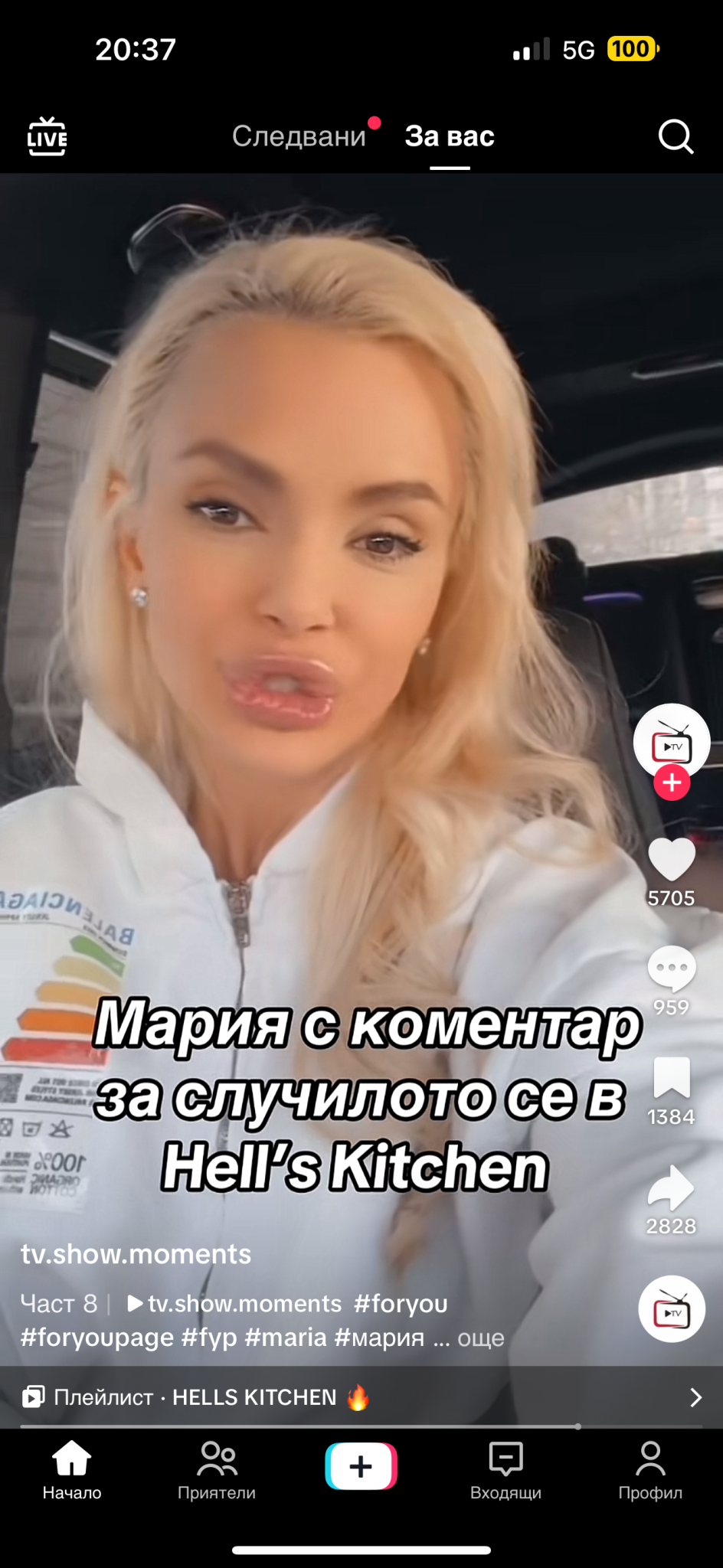Expand the caption with още
The image size is (723, 1568).
(x=481, y=1338)
